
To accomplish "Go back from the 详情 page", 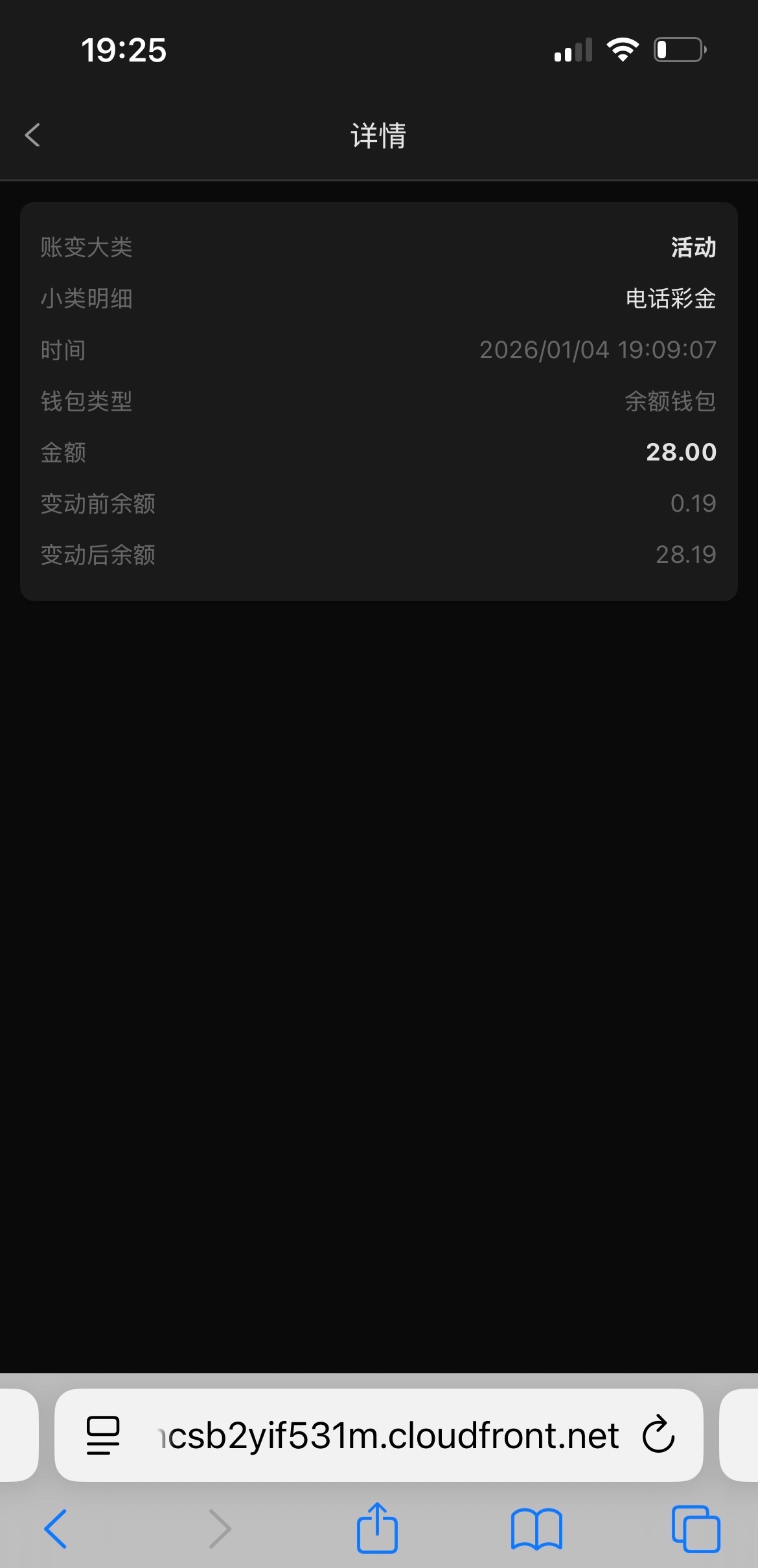I will (x=32, y=135).
